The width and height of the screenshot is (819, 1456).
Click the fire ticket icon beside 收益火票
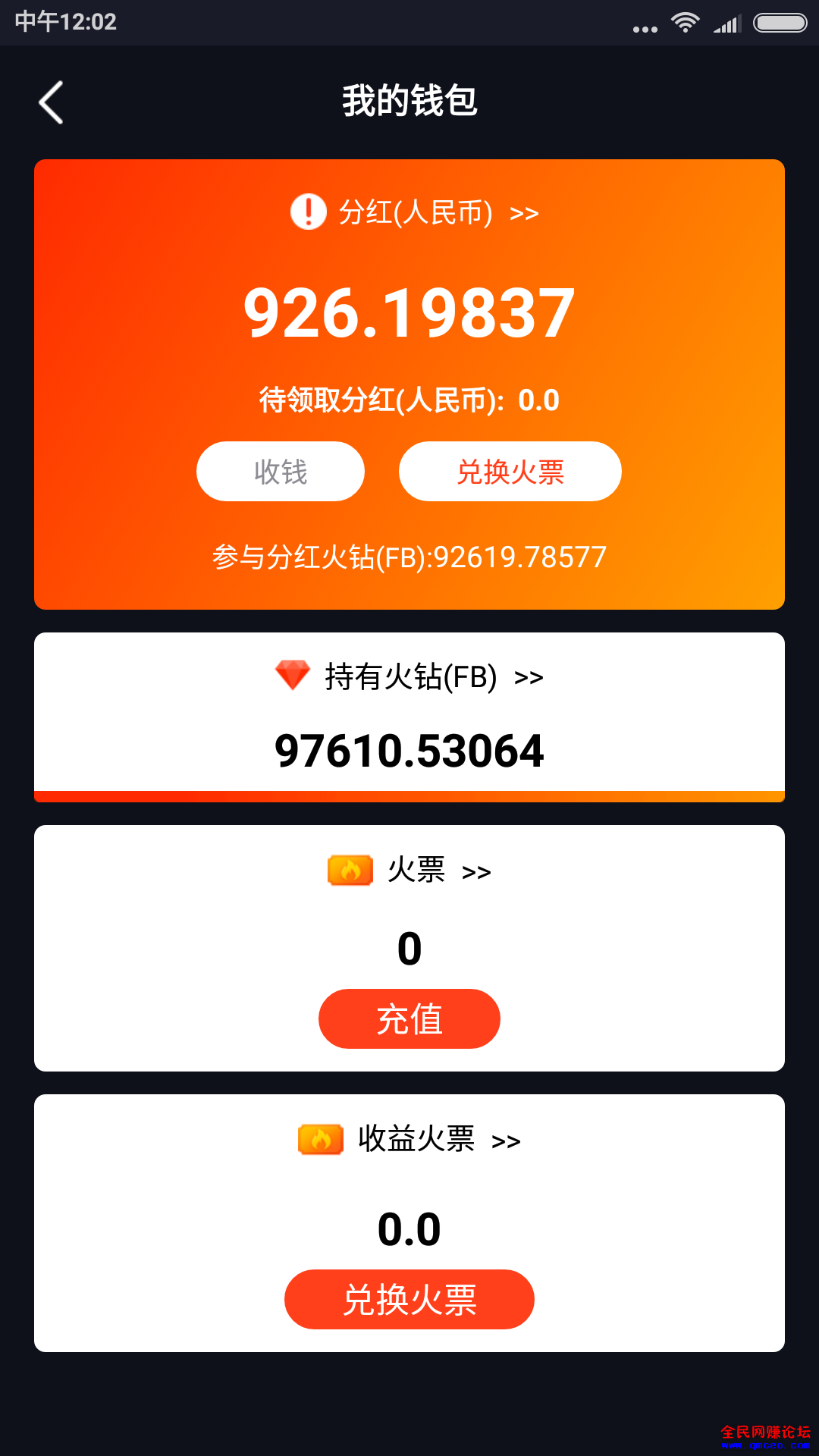point(320,1139)
